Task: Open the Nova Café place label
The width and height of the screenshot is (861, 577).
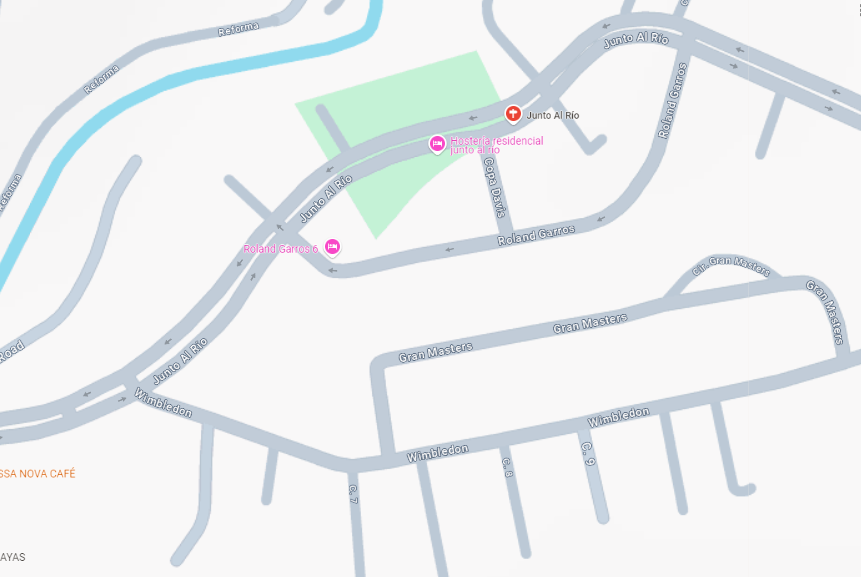Action: [x=37, y=473]
